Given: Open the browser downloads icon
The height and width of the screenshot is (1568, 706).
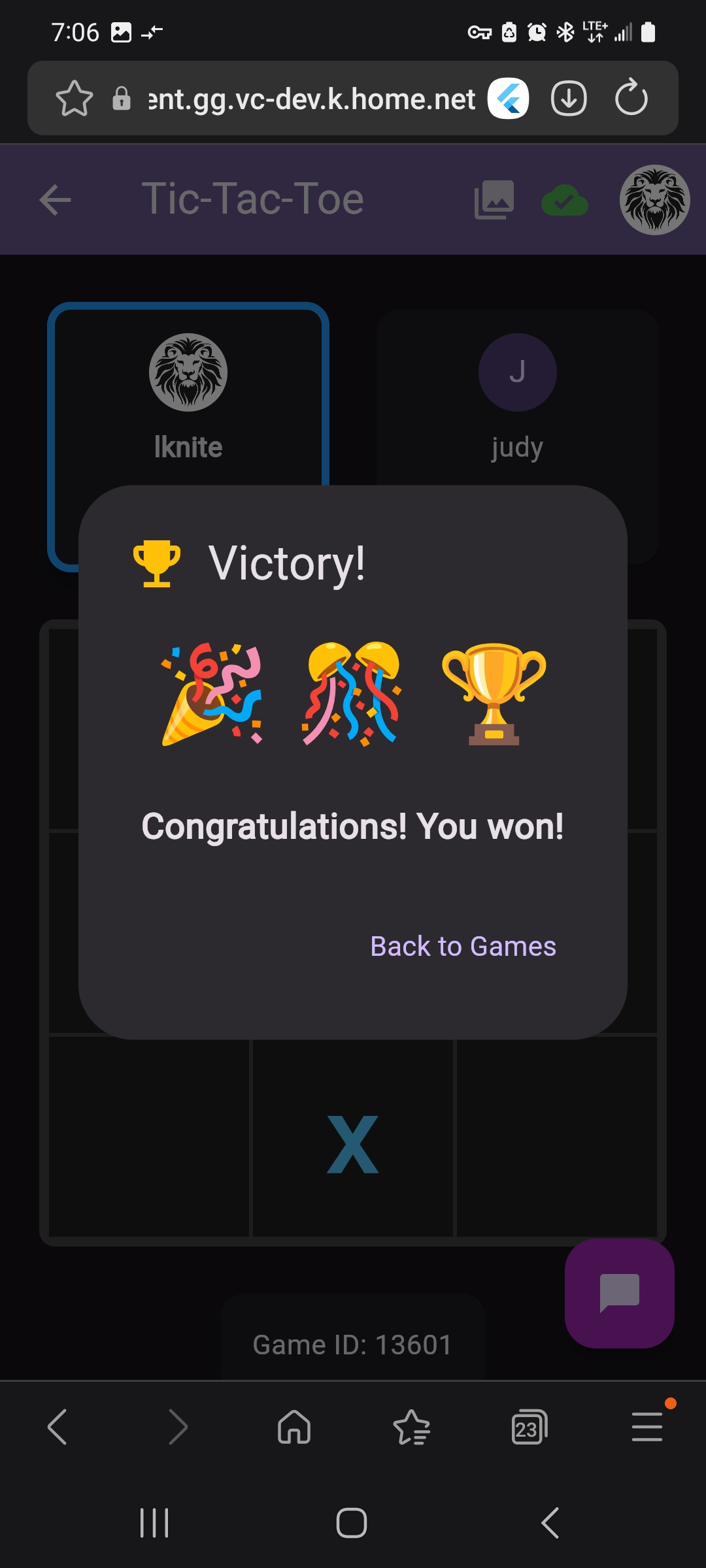Looking at the screenshot, I should [569, 99].
